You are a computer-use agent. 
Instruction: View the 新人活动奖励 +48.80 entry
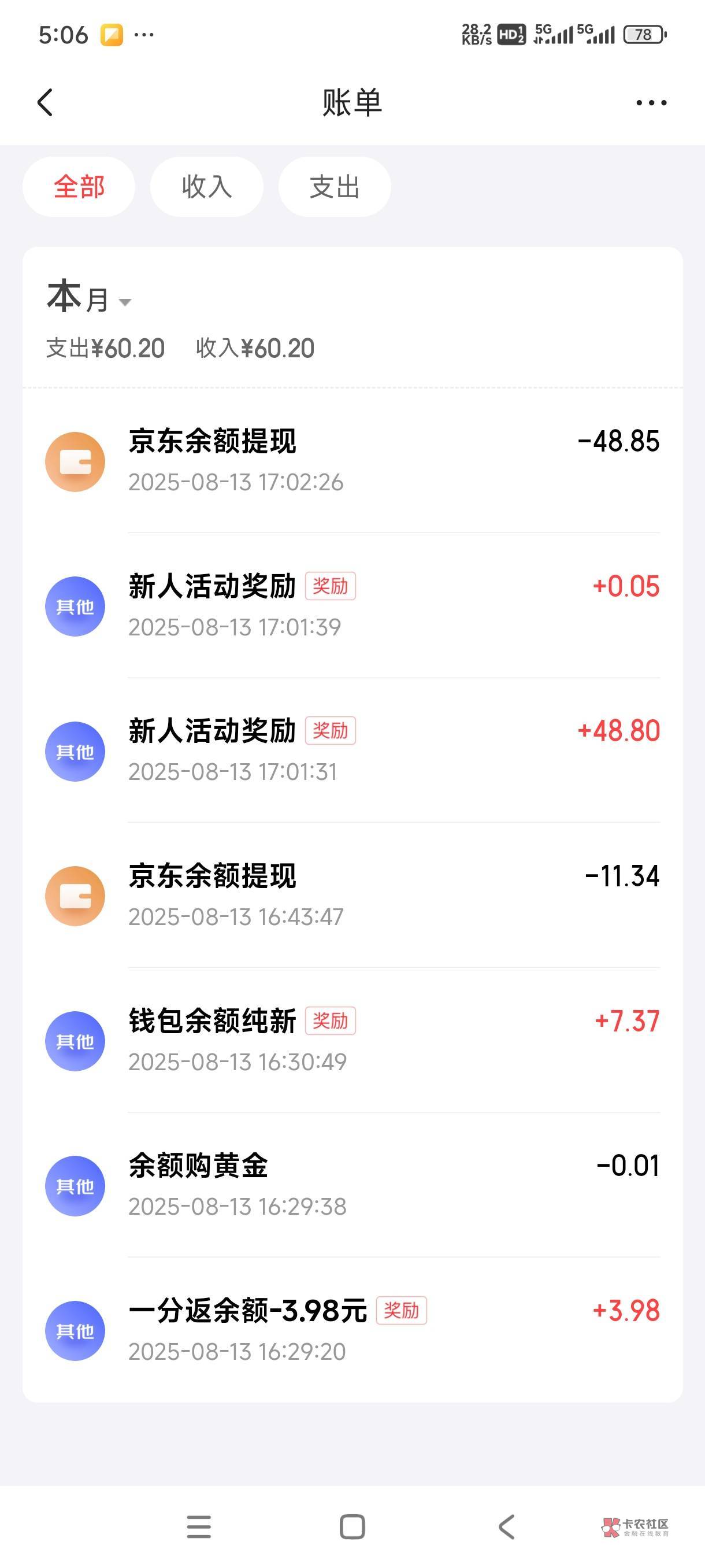(353, 750)
